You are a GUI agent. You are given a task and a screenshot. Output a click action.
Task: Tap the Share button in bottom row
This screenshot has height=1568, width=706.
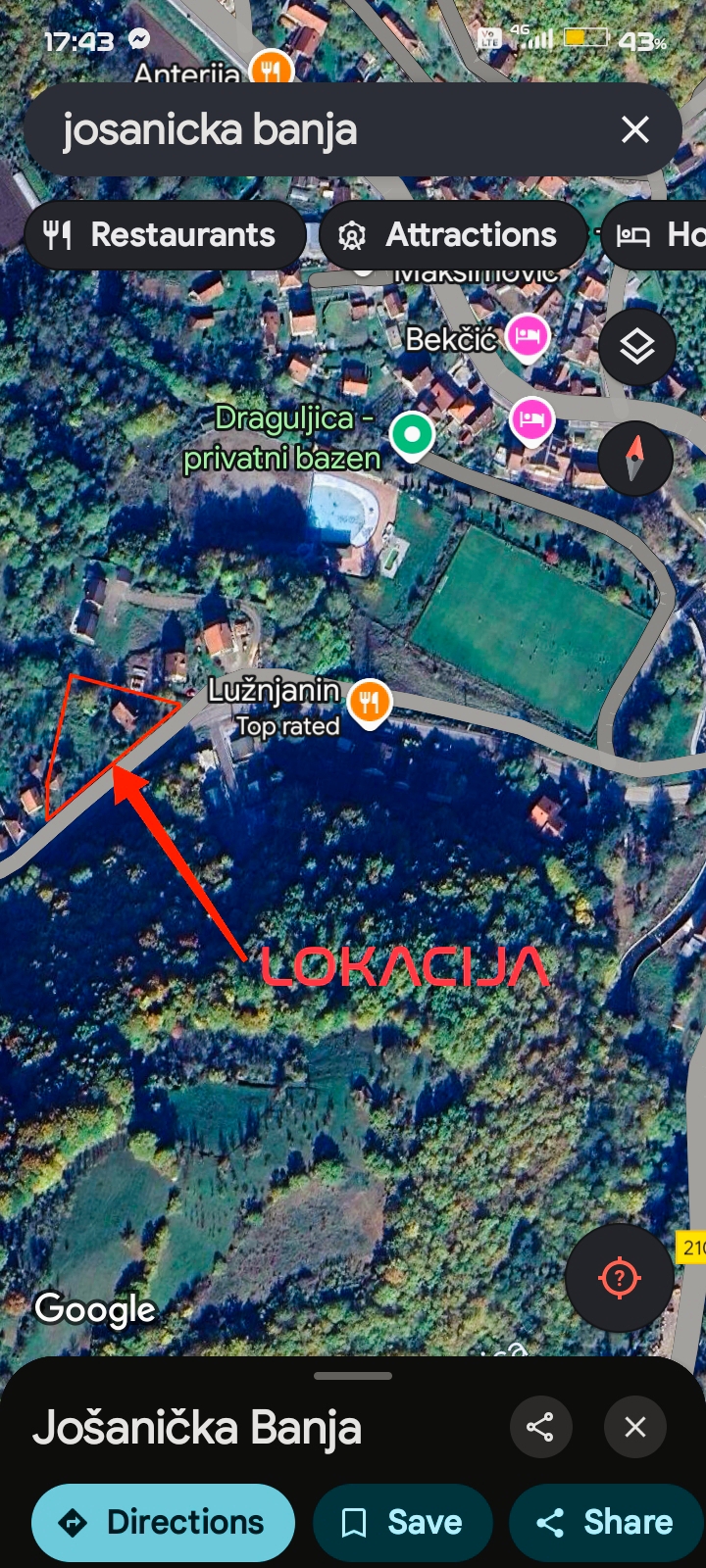(x=605, y=1522)
